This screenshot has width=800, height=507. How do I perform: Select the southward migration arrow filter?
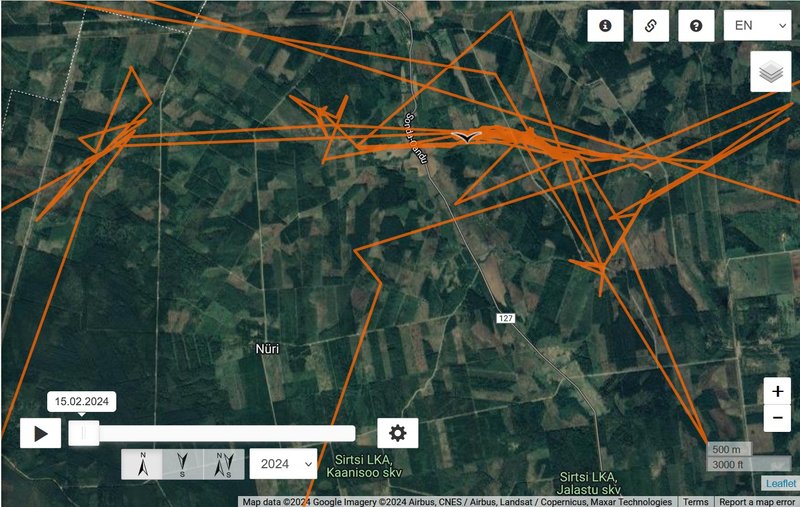click(182, 464)
